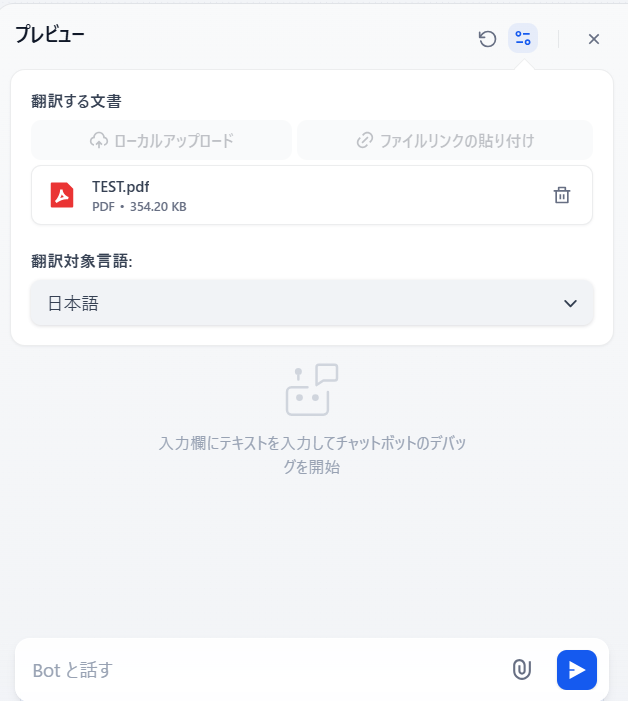Close the プレビュー panel

click(594, 39)
